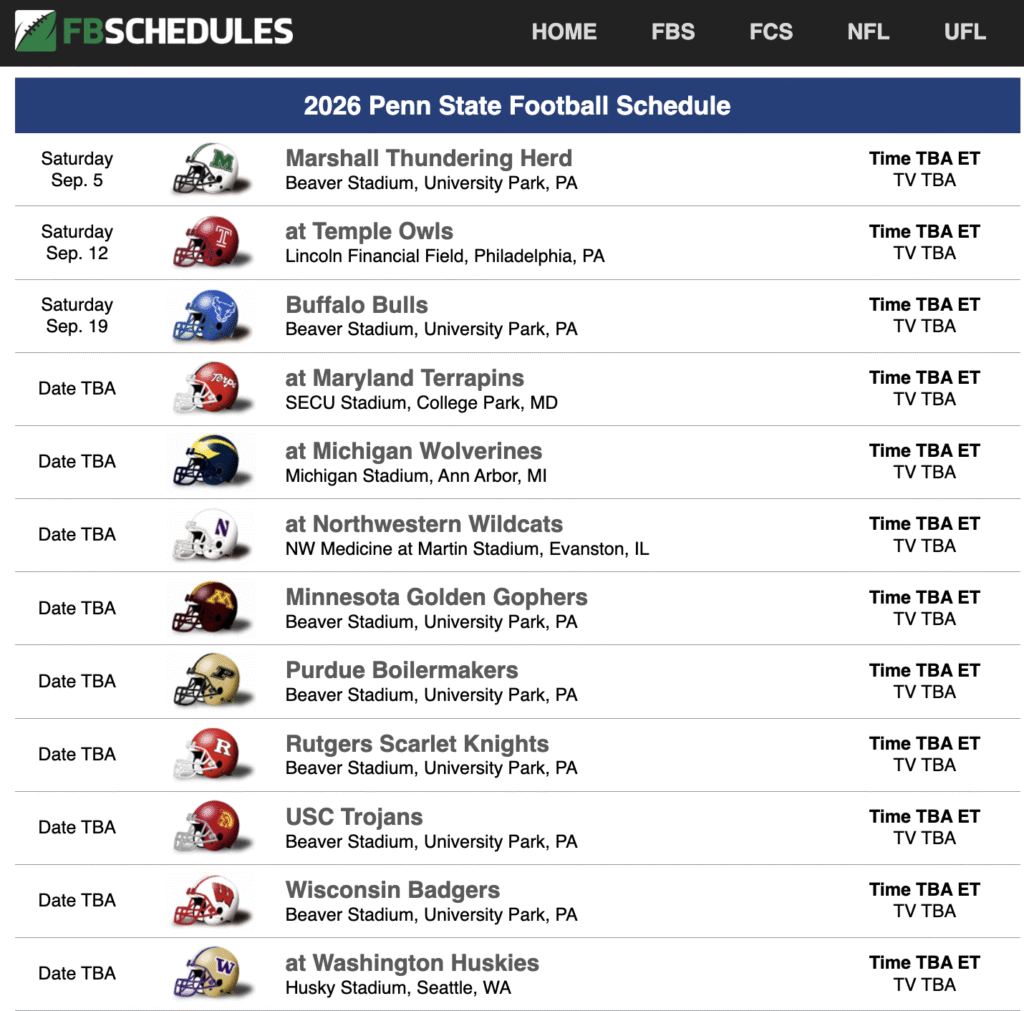
Task: Open the Temple Owls team link
Action: tap(381, 231)
